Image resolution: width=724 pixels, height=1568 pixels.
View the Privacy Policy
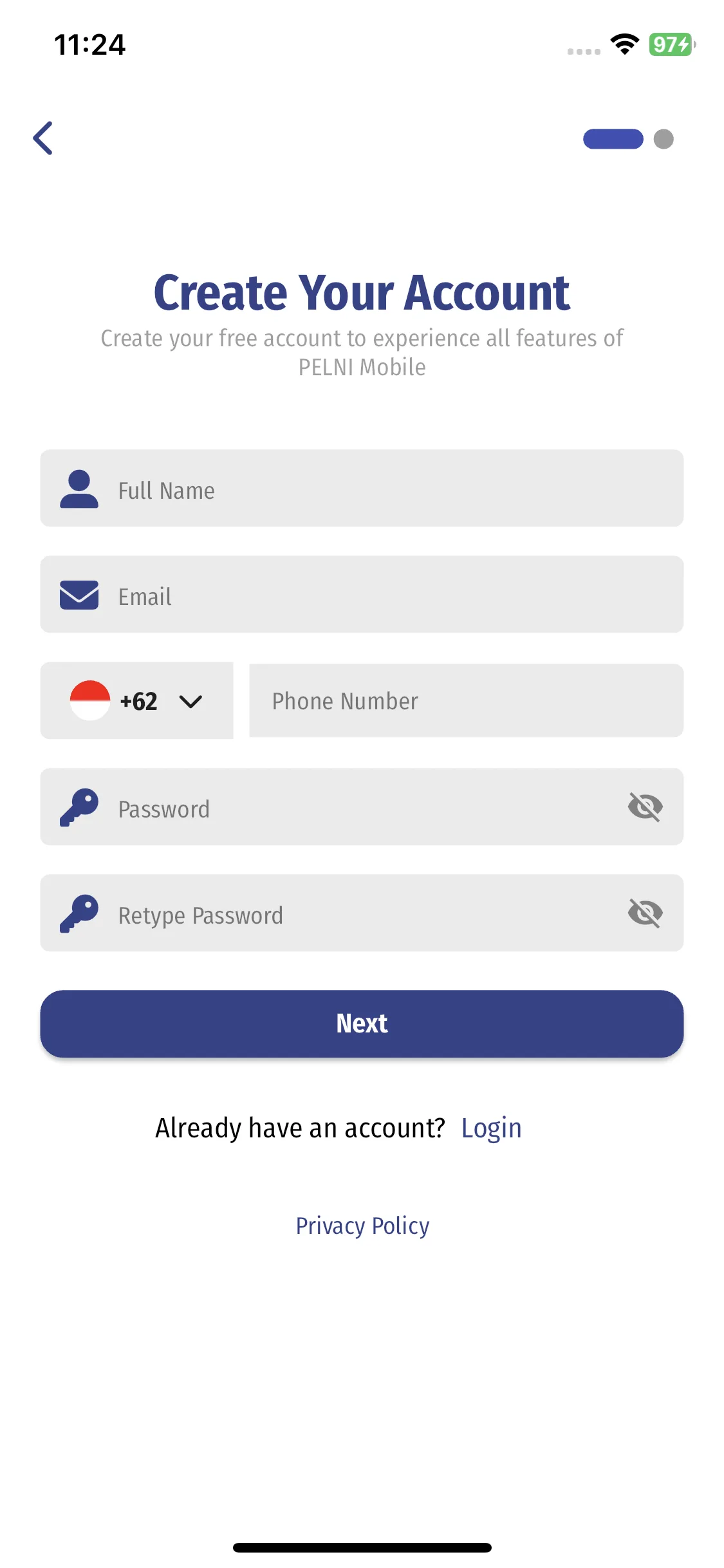click(362, 1226)
